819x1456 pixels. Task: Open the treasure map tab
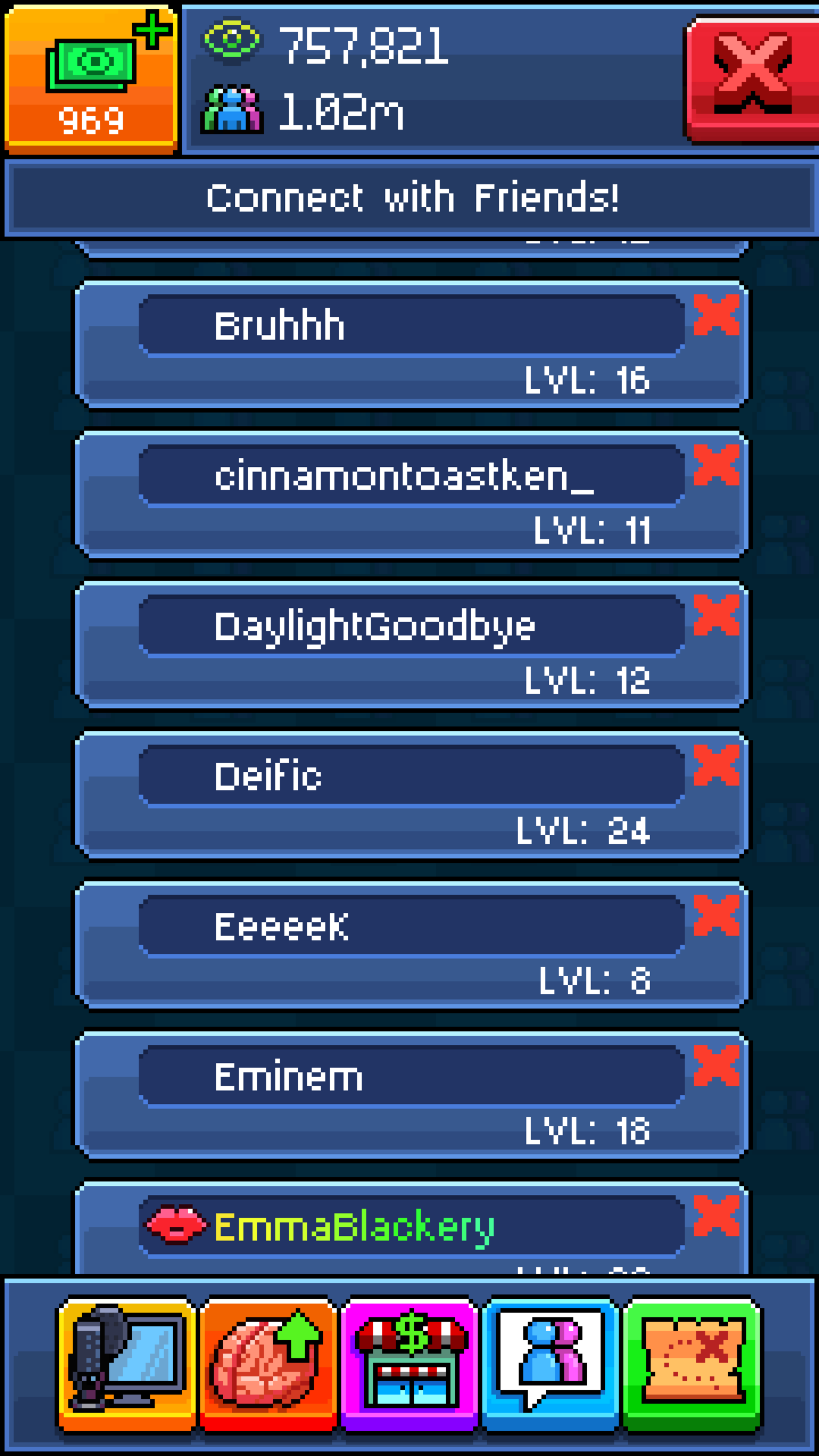(x=692, y=1363)
